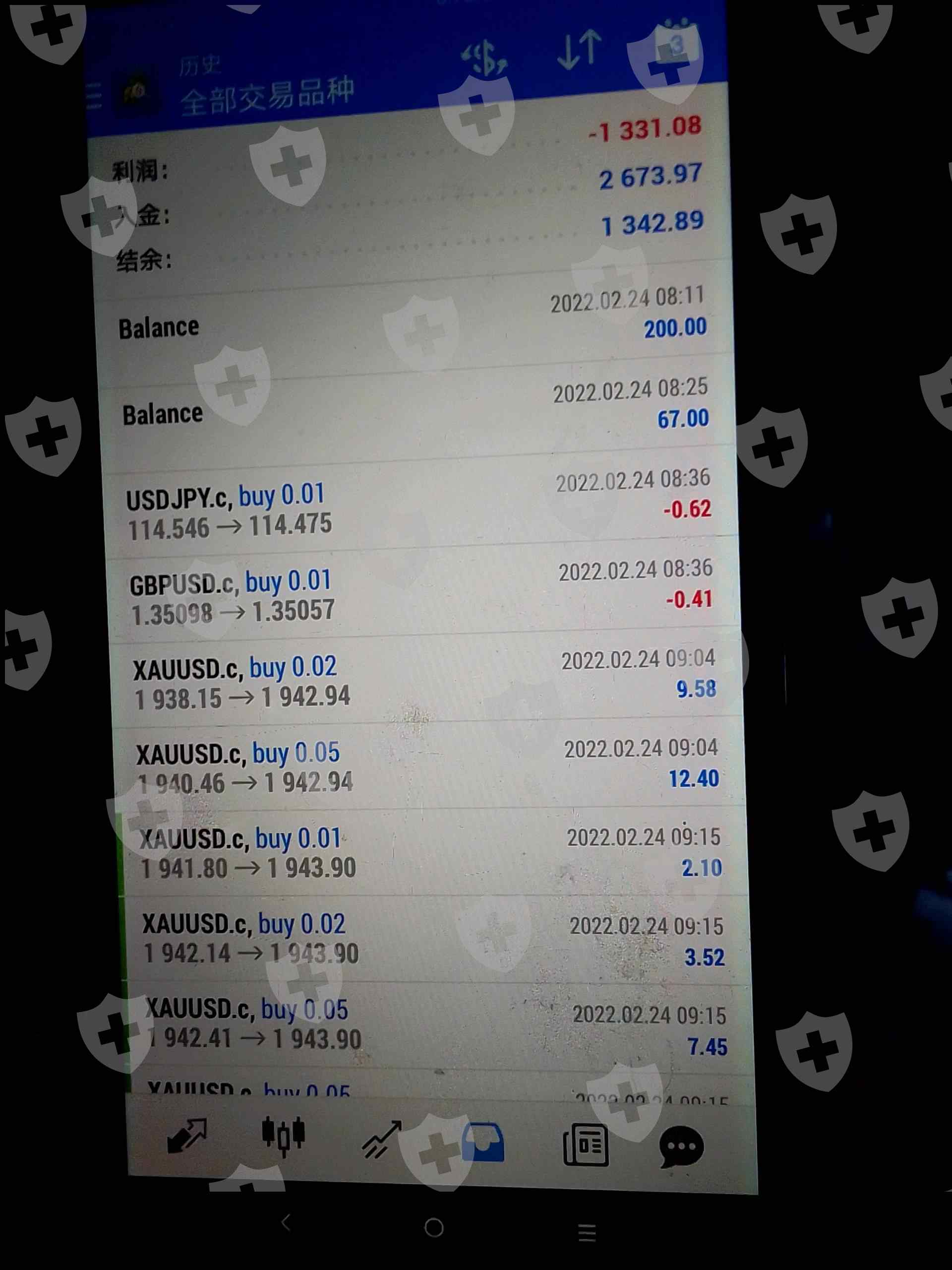Open the symbol filter dollar icon

[484, 58]
